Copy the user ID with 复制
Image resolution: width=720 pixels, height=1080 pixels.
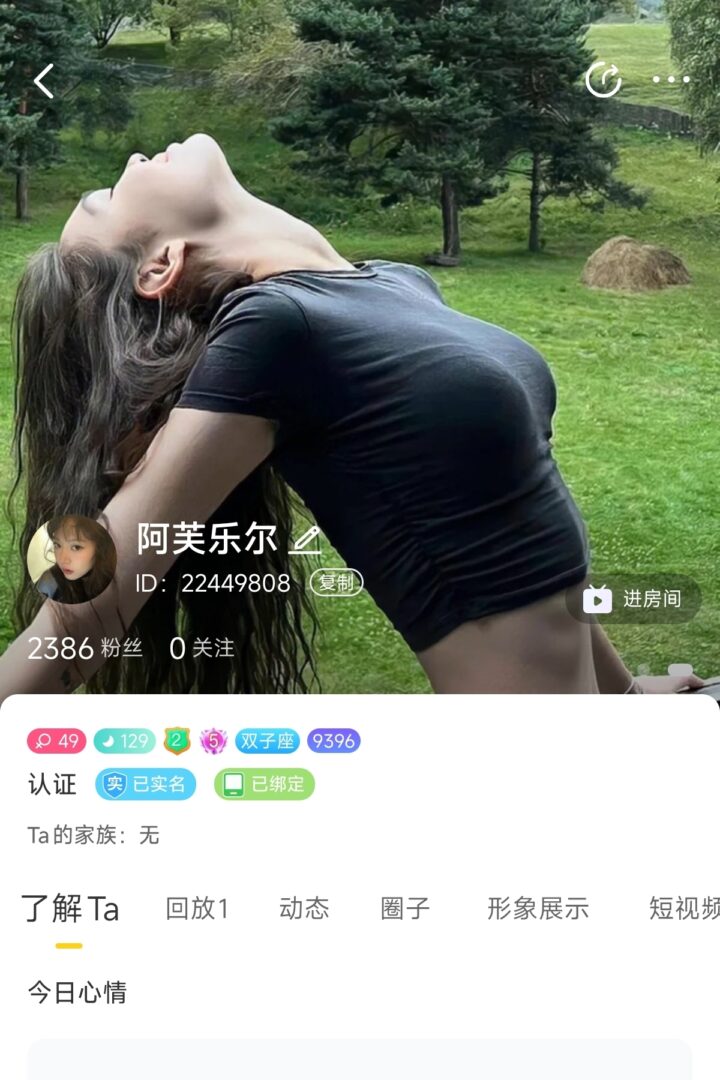(x=336, y=583)
